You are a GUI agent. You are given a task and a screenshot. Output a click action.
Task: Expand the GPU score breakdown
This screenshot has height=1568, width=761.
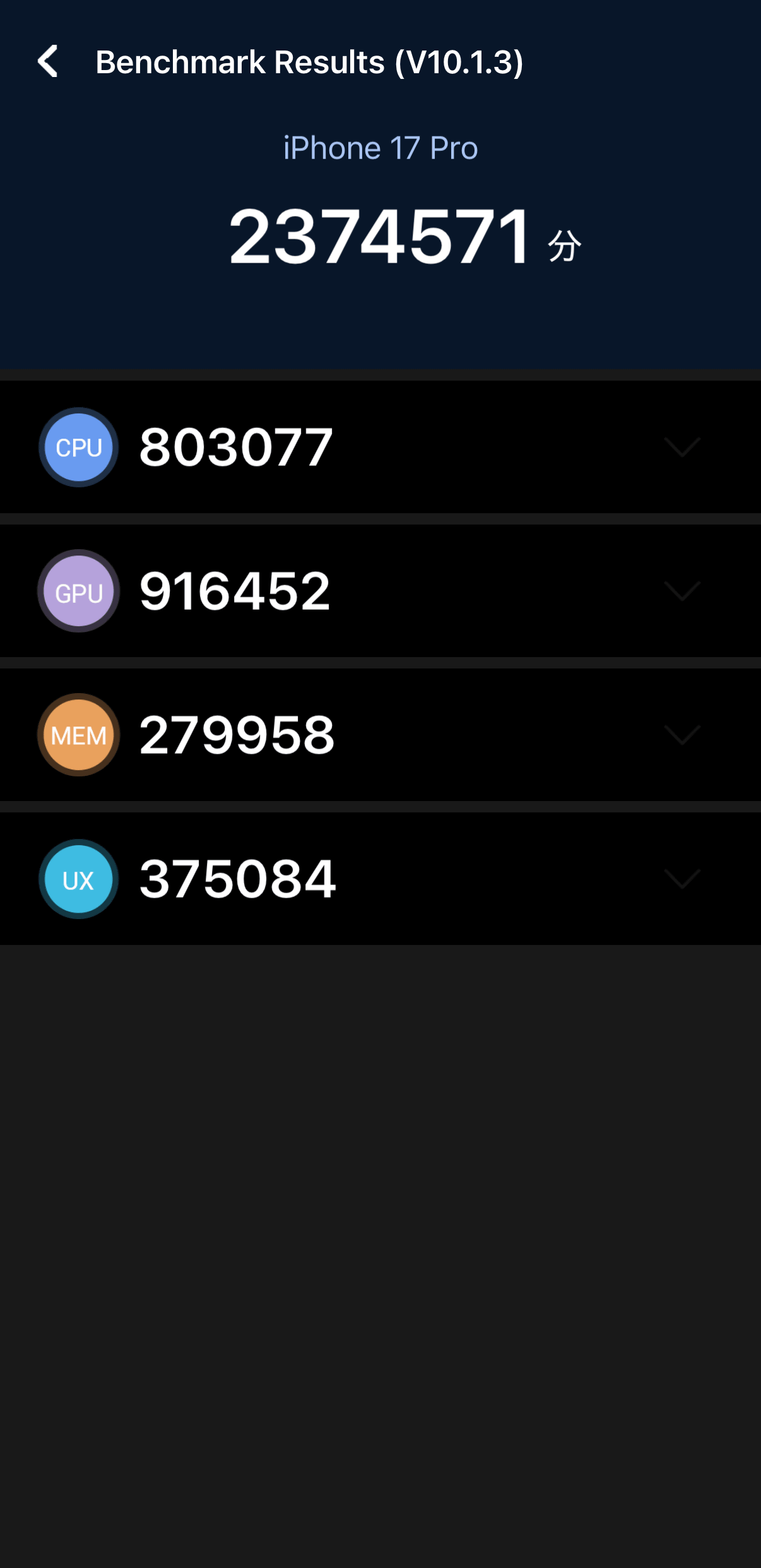pyautogui.click(x=682, y=591)
